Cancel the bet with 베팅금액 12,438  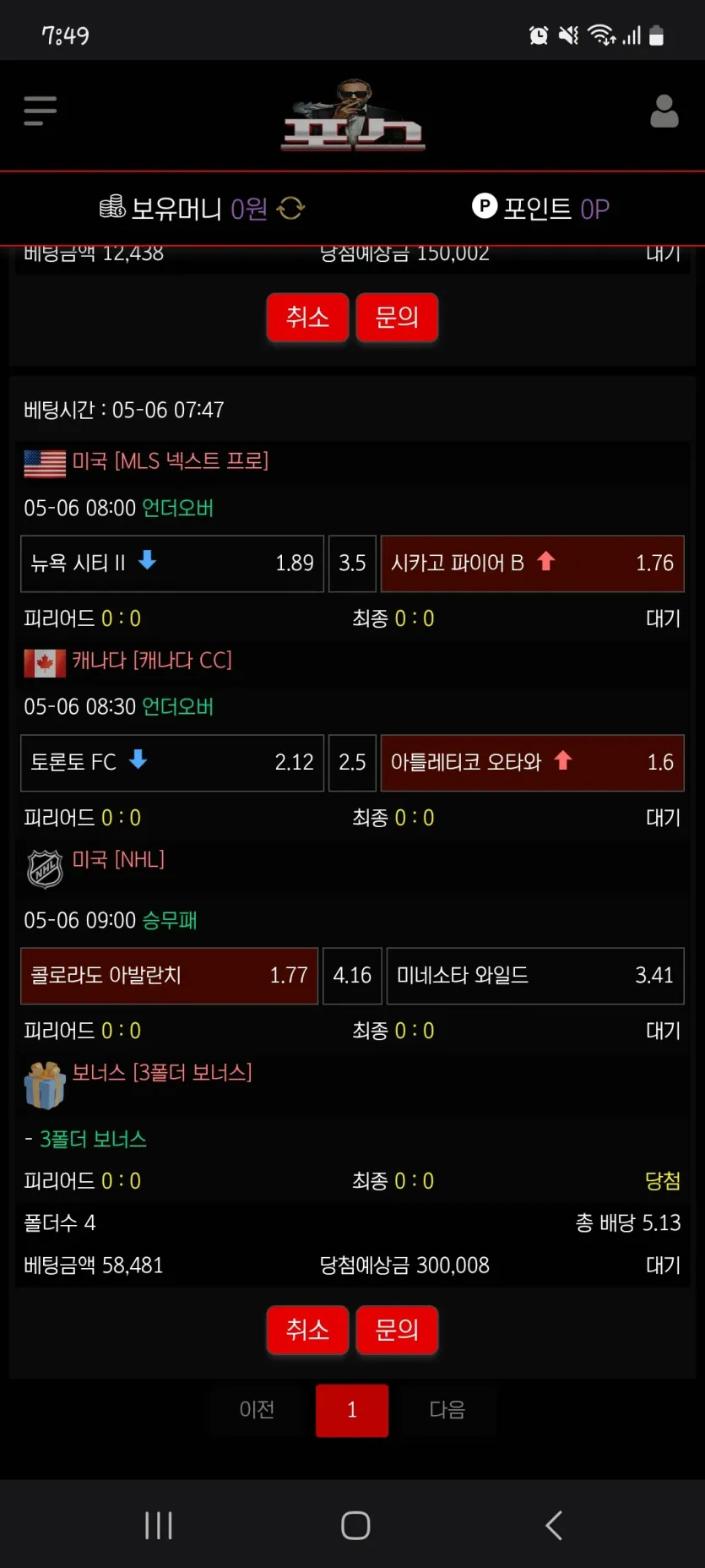tap(307, 318)
